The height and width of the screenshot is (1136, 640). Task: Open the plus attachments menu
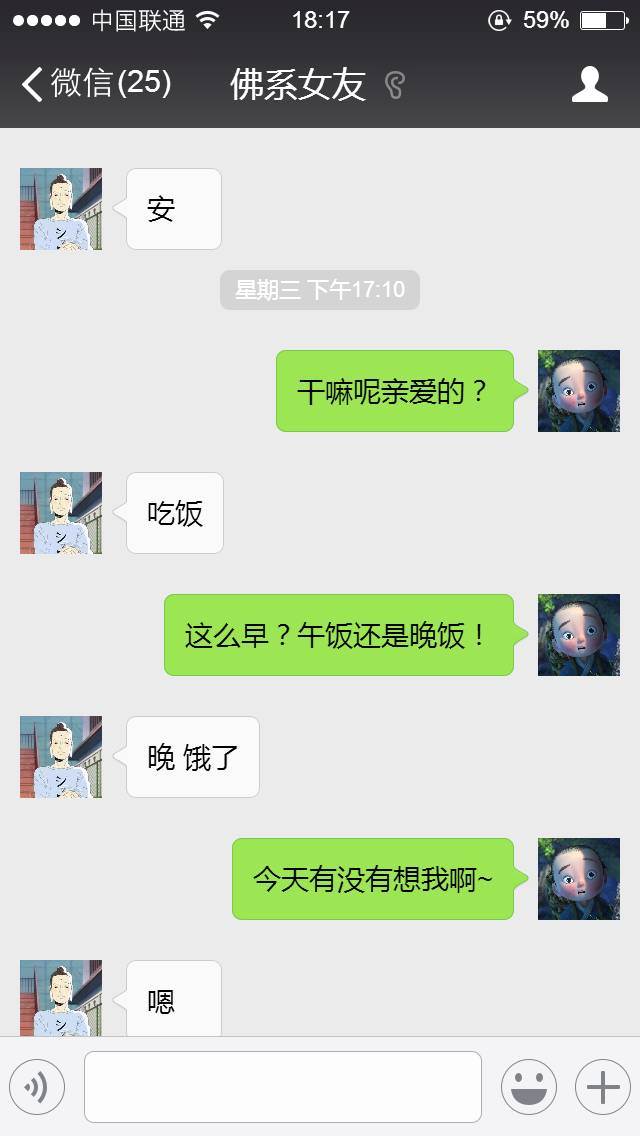[x=602, y=1087]
